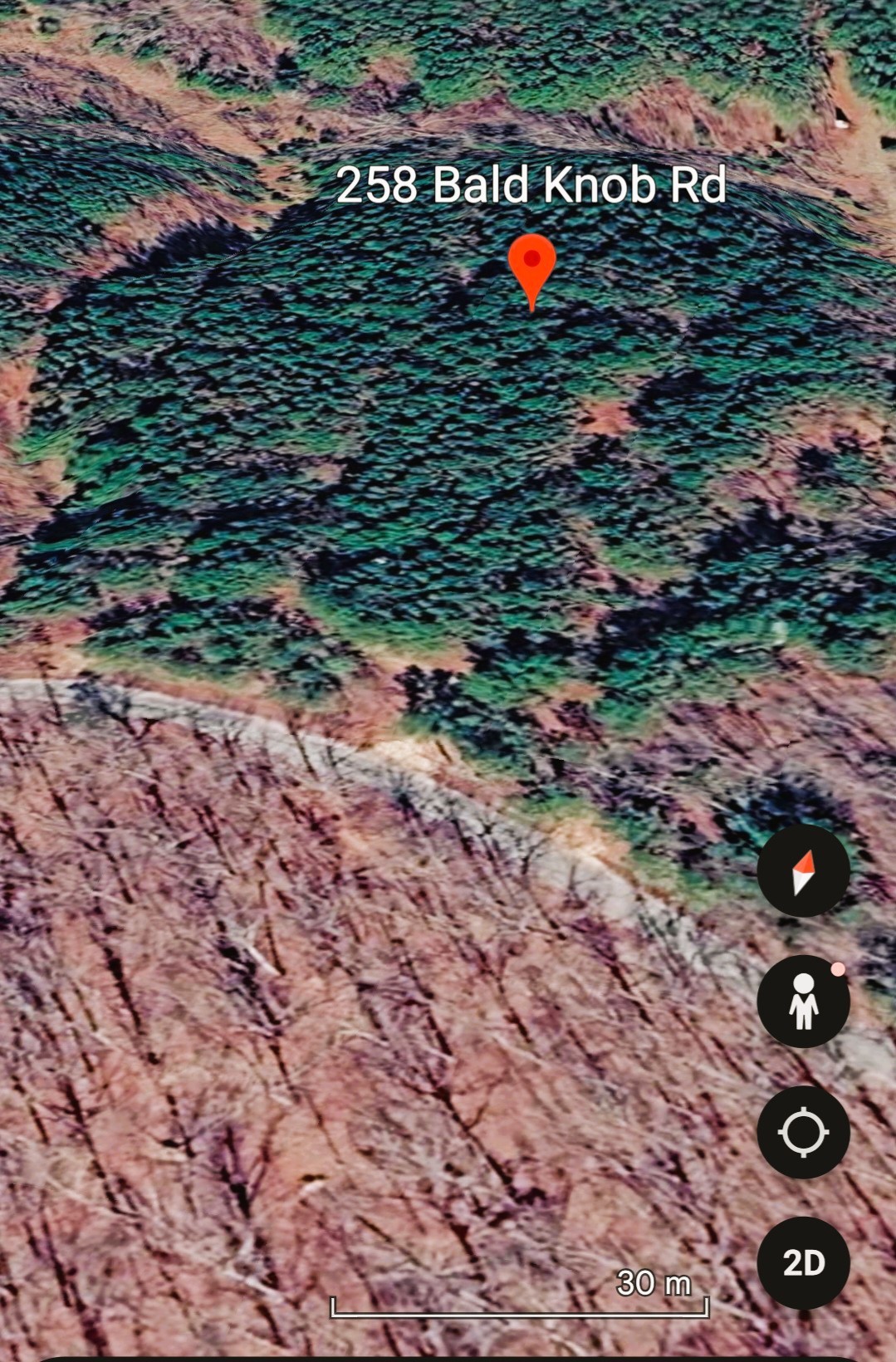Reset map orientation with the compass
896x1362 pixels.
(x=803, y=871)
